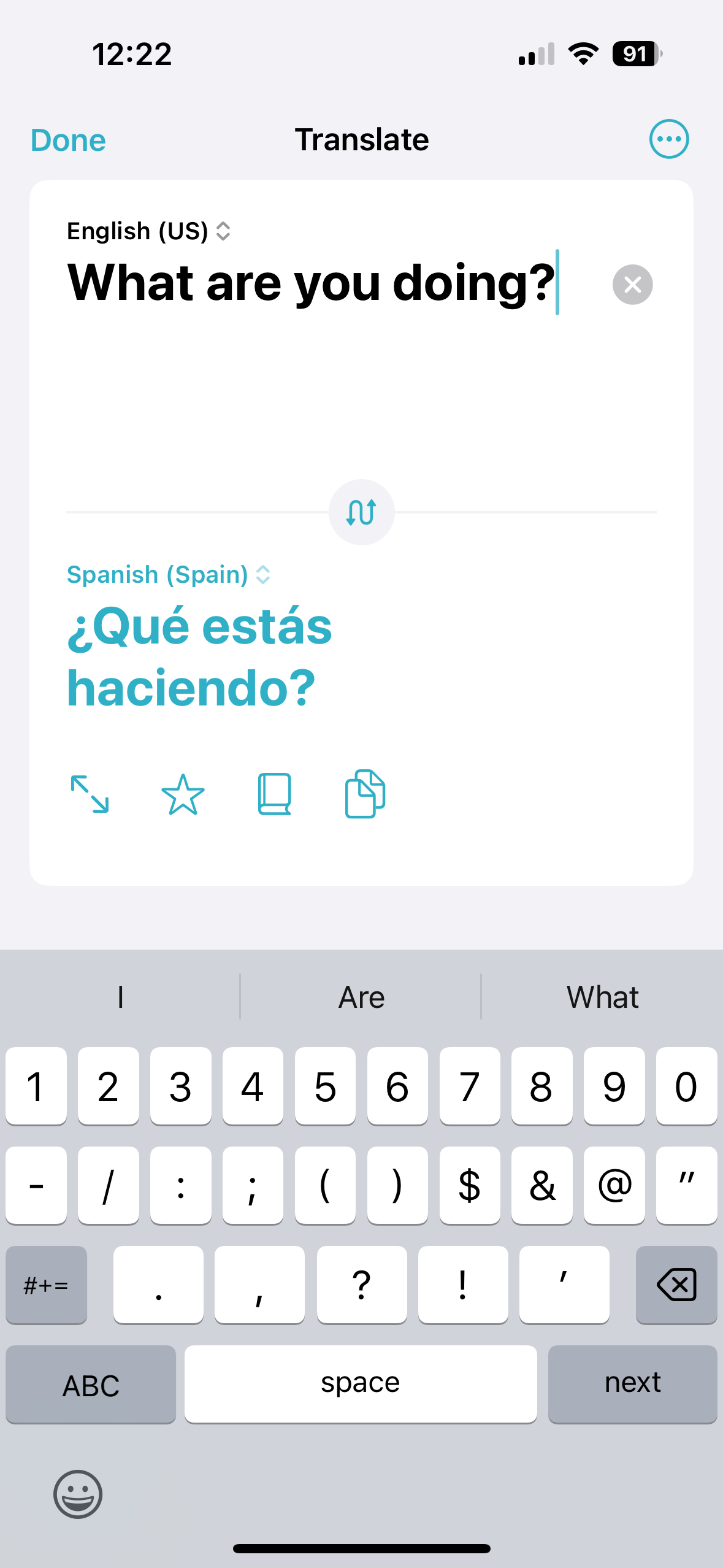Hit the backspace key
This screenshot has width=723, height=1568.
[676, 1285]
